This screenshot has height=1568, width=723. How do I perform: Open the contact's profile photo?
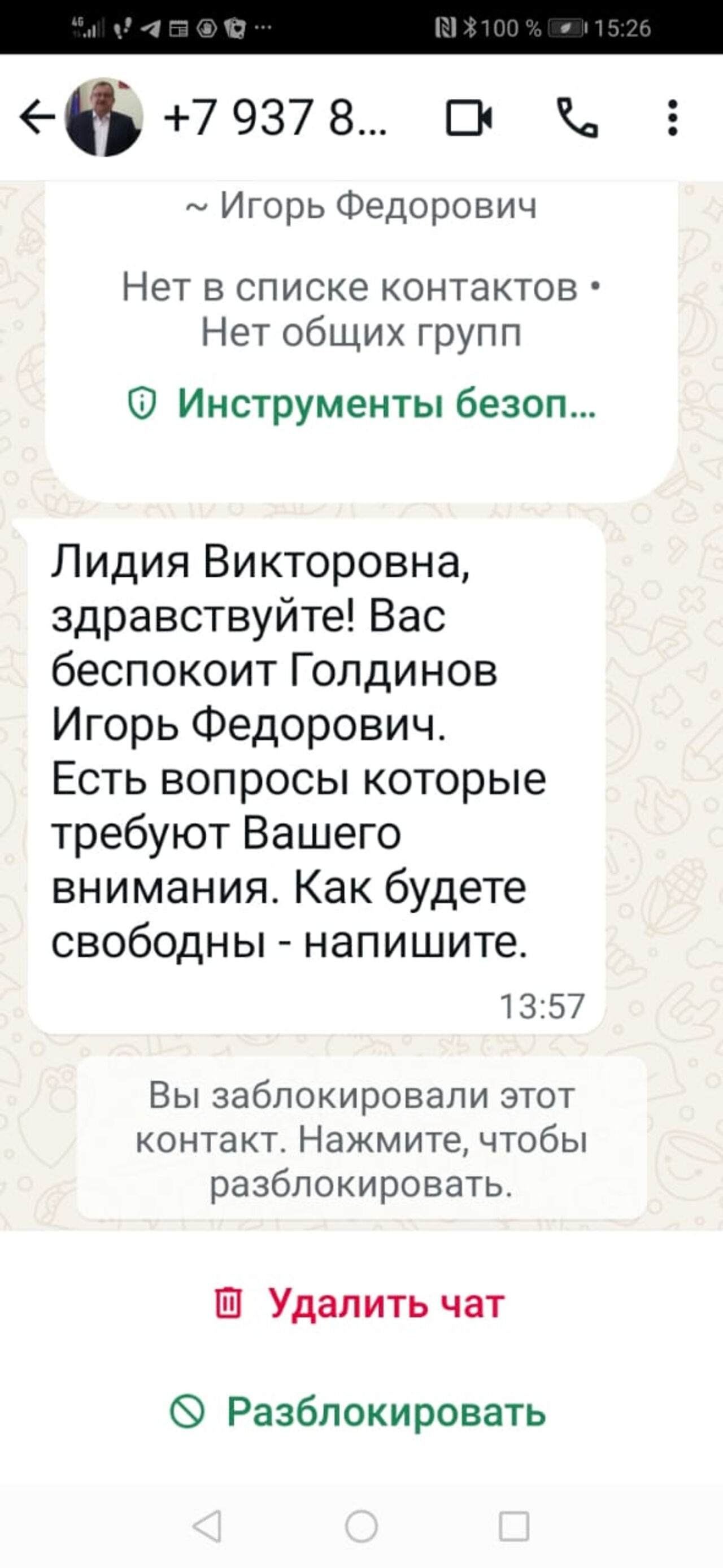(104, 117)
